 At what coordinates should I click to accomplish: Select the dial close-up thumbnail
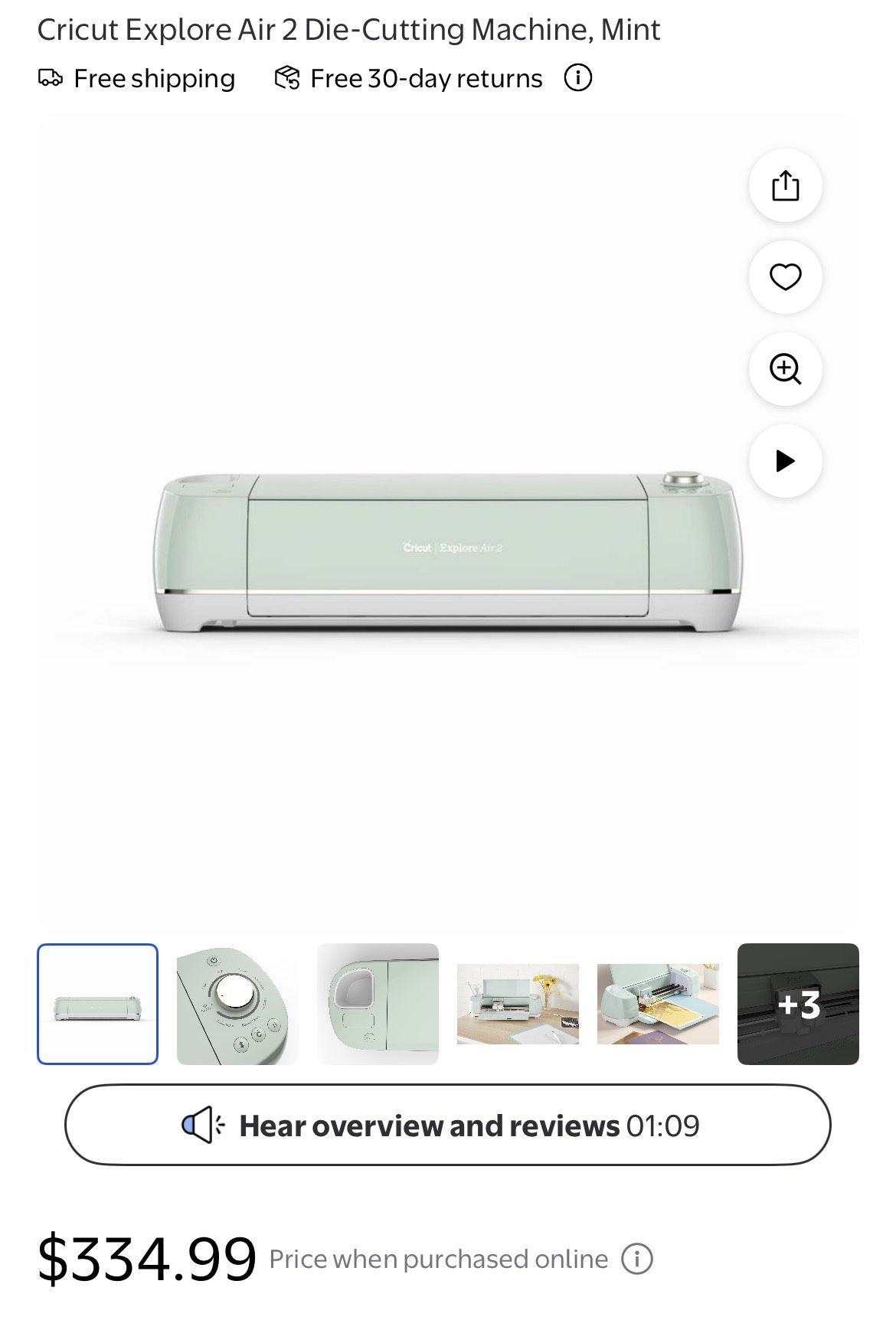[237, 1004]
